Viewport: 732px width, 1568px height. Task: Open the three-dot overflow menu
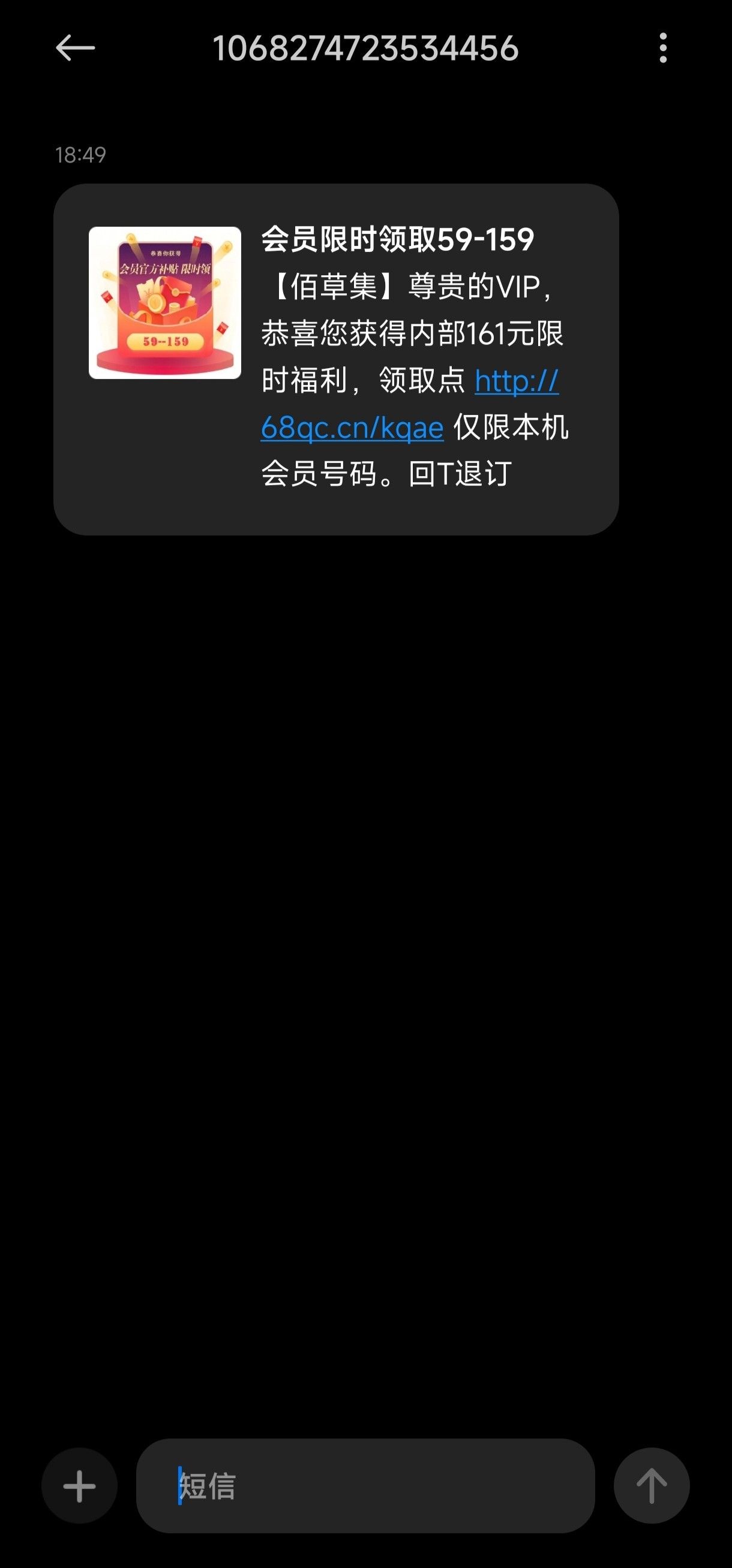[x=662, y=48]
